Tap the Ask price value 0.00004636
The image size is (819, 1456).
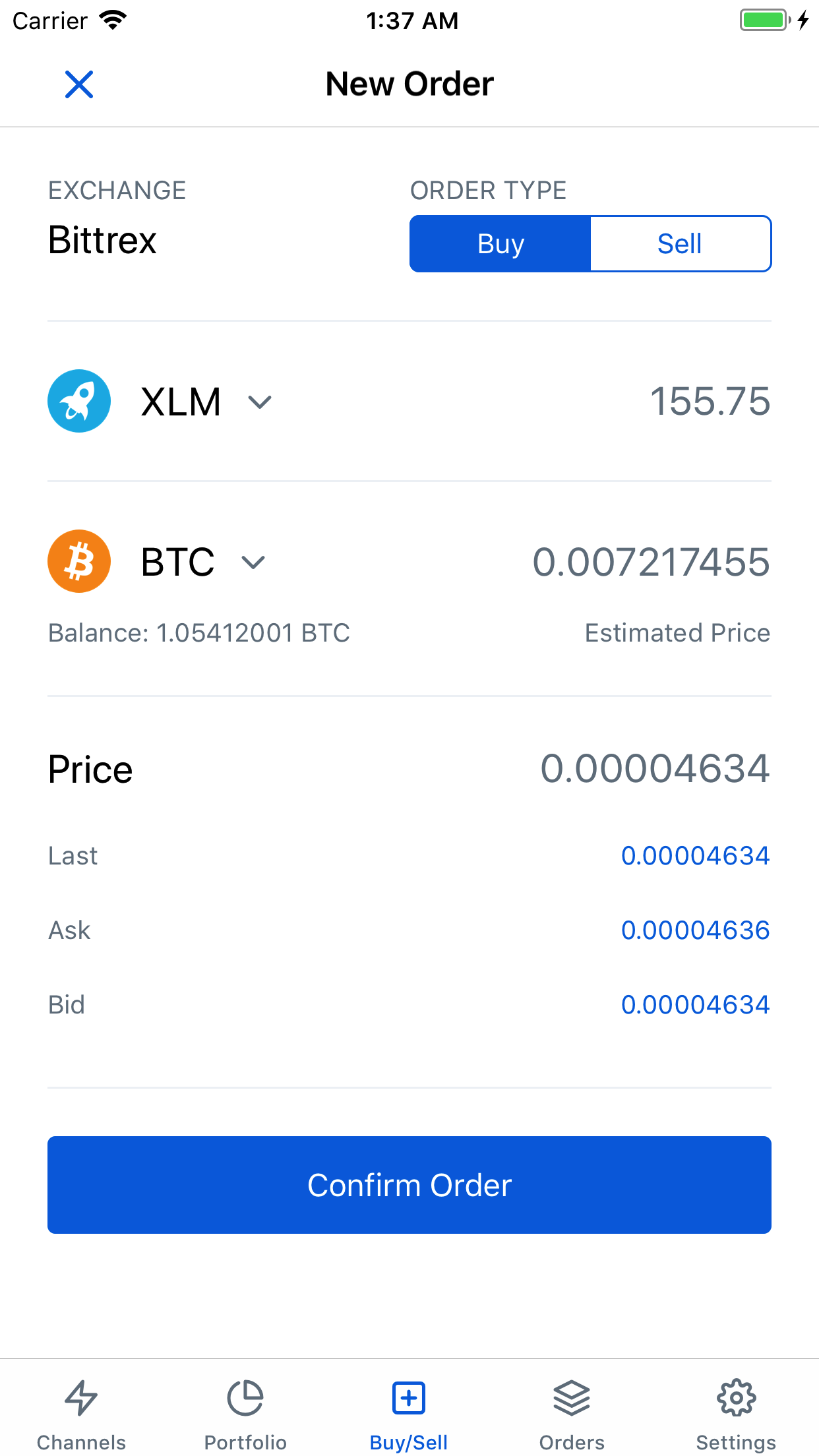tap(696, 930)
